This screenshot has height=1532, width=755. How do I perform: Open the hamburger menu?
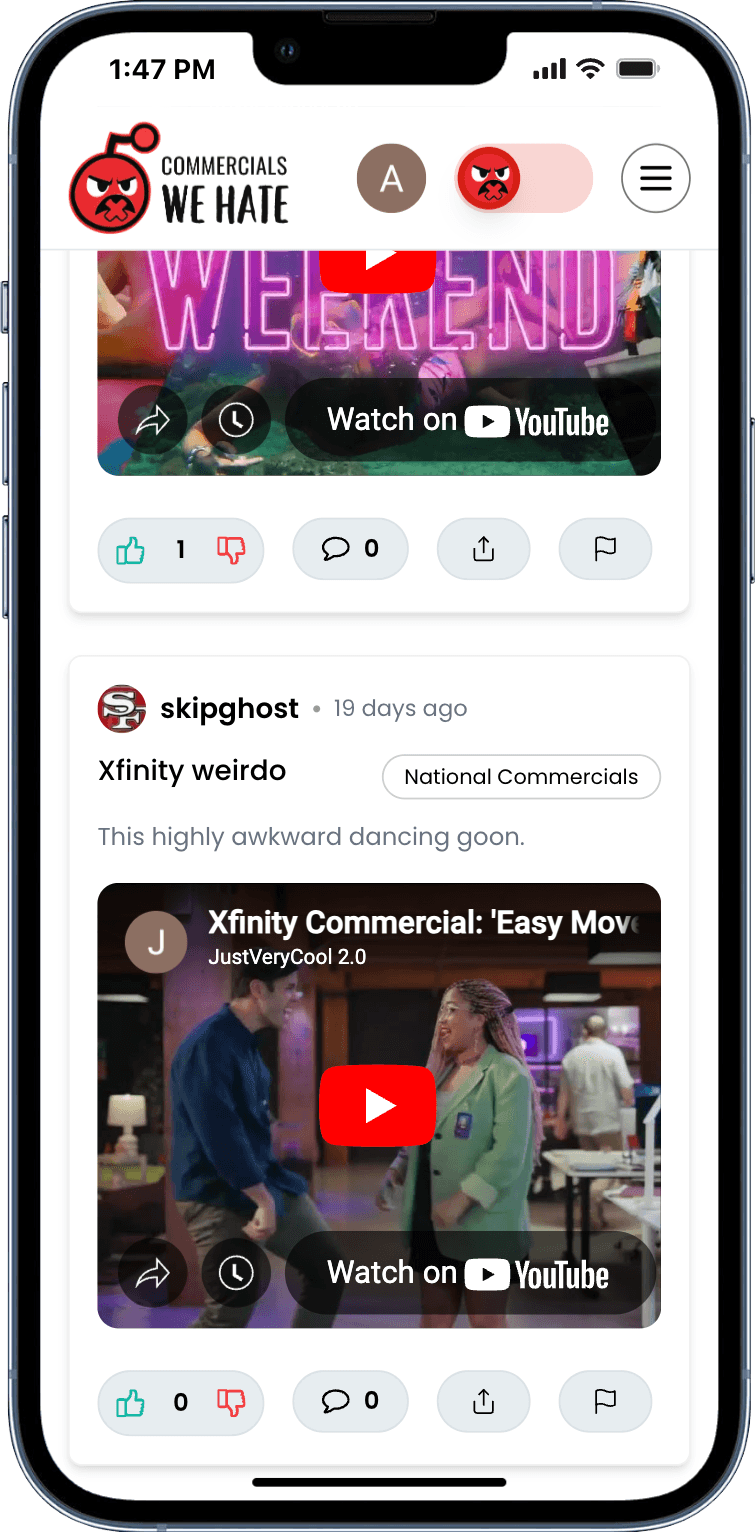click(655, 179)
